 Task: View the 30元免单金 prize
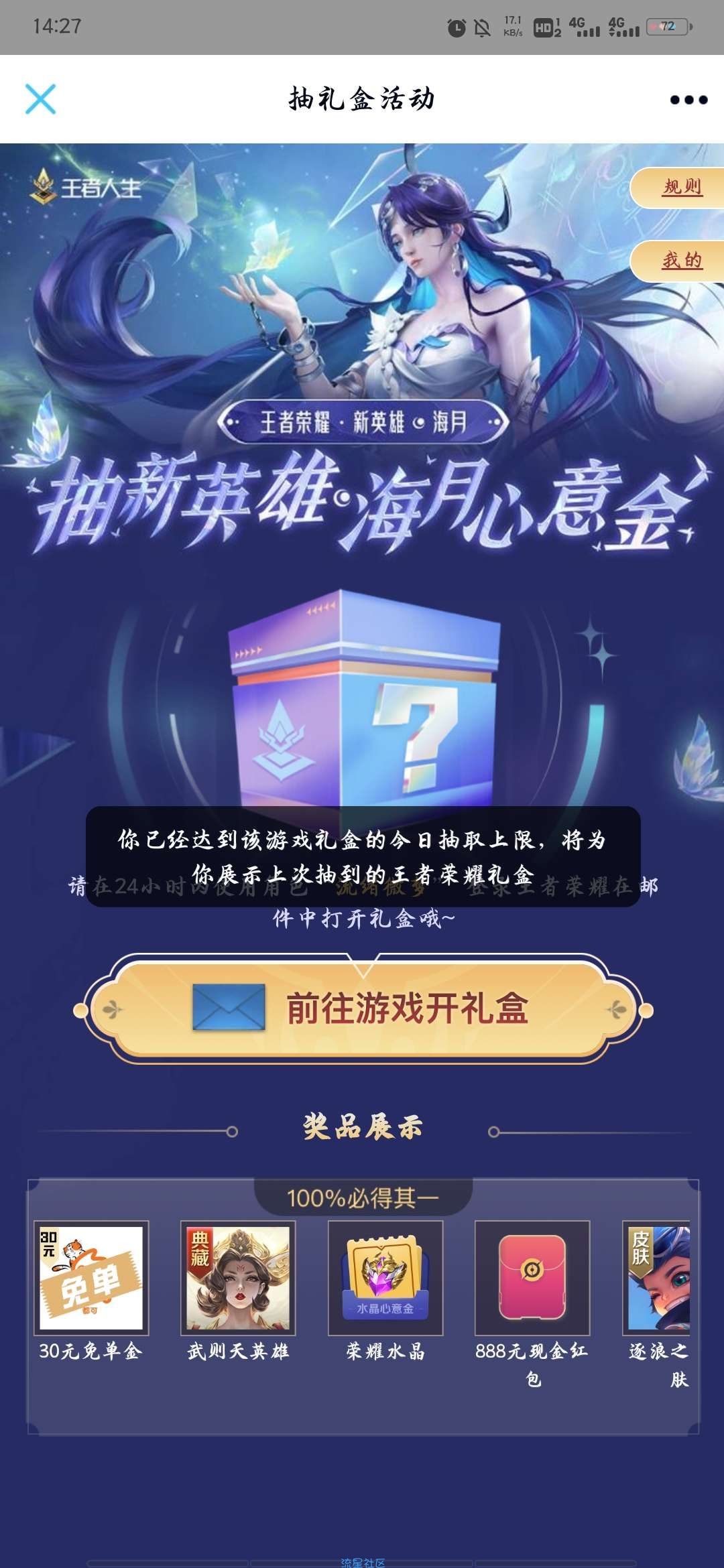pyautogui.click(x=91, y=1277)
